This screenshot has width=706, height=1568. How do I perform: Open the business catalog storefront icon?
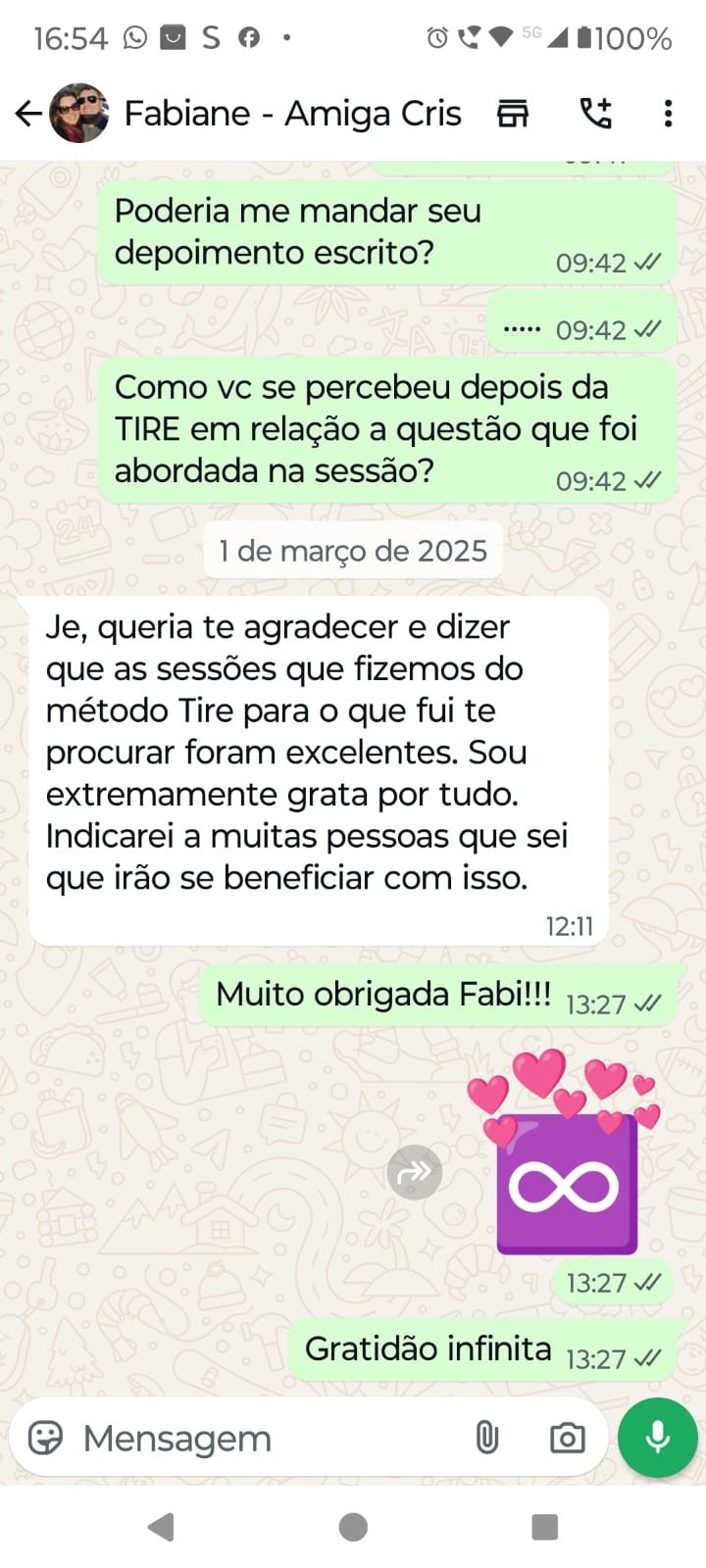512,115
